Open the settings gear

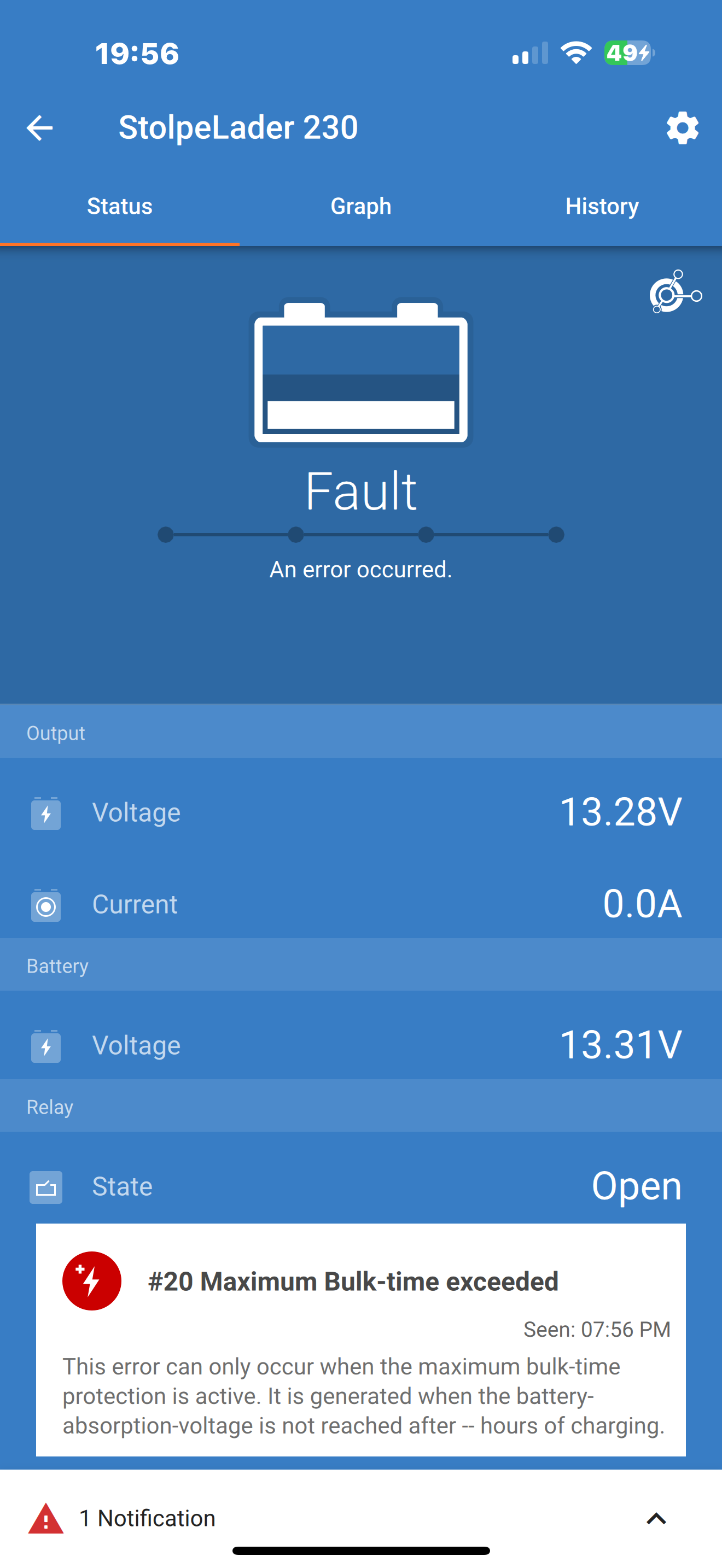pyautogui.click(x=682, y=128)
